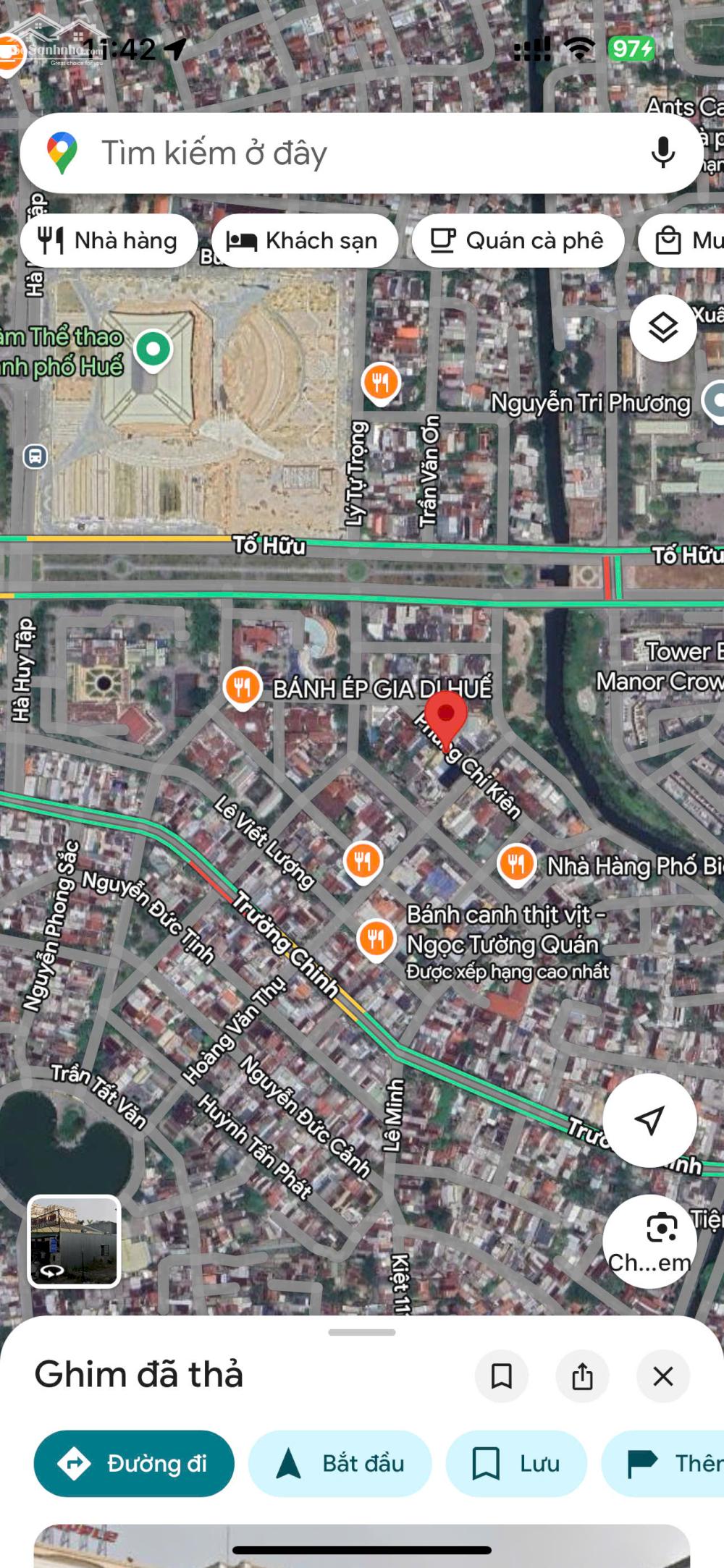
Task: Select the 'Nhà hàng' filter chip
Action: tap(109, 240)
